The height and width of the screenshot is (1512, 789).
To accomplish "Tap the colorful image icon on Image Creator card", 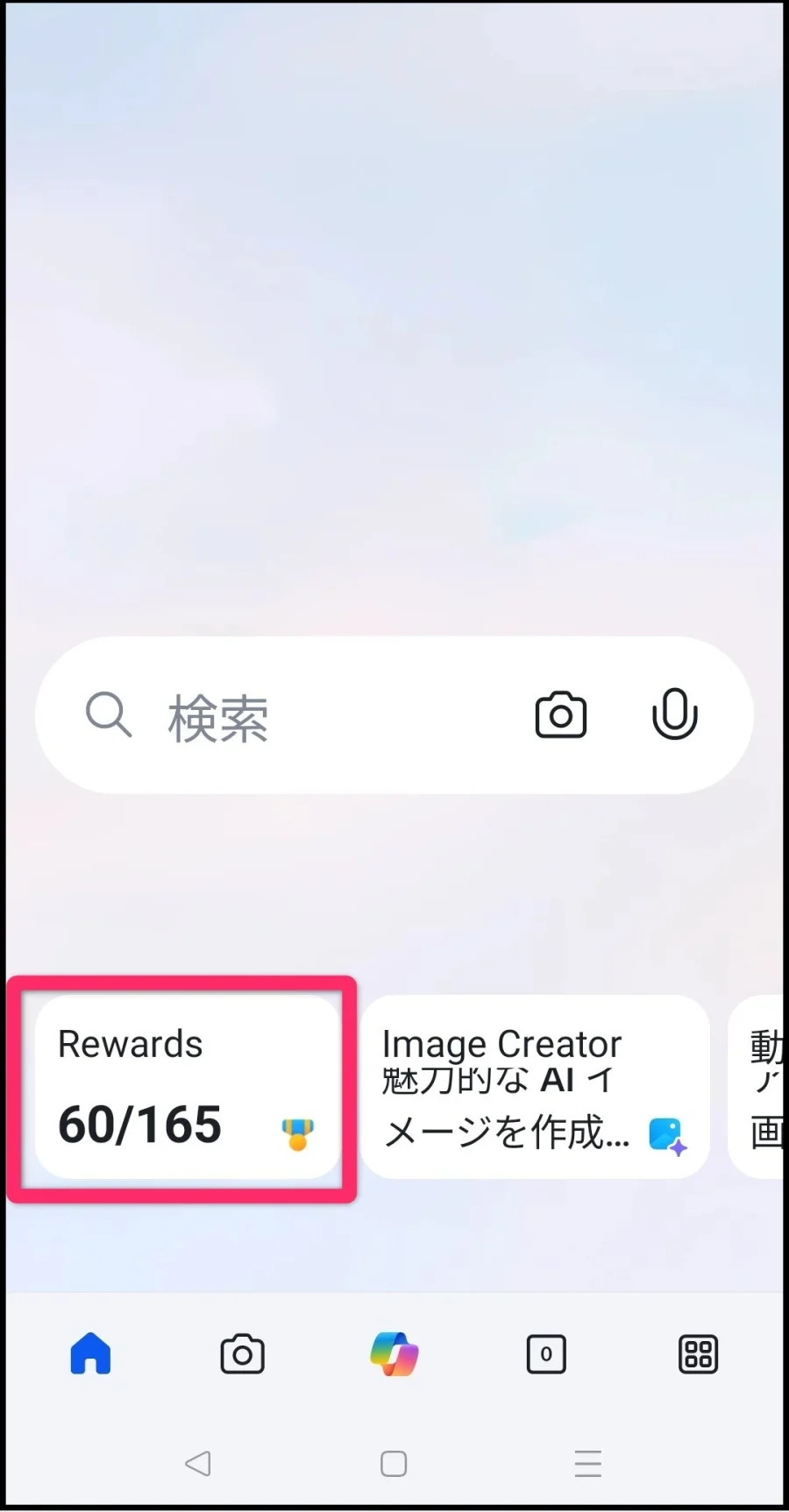I will point(666,1134).
